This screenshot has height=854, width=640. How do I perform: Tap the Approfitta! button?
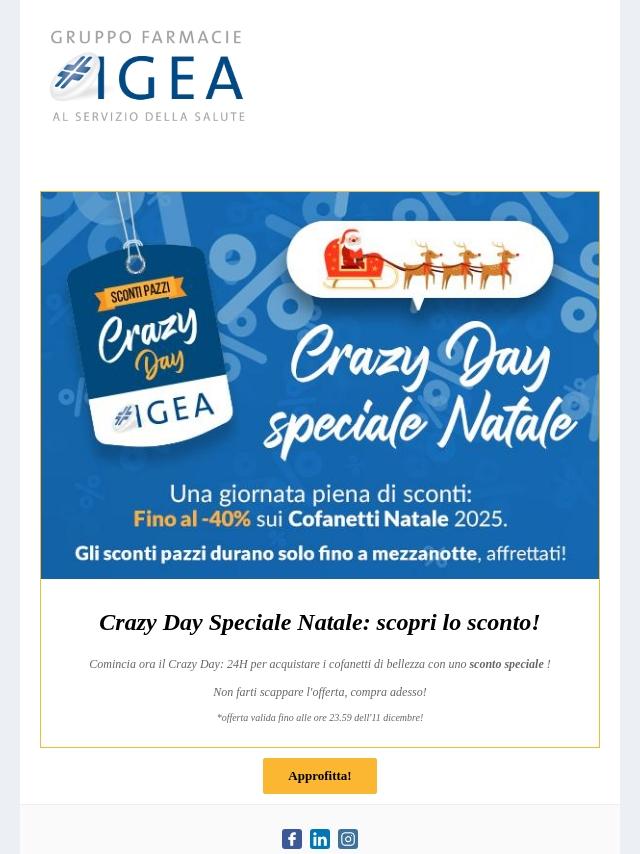point(319,776)
